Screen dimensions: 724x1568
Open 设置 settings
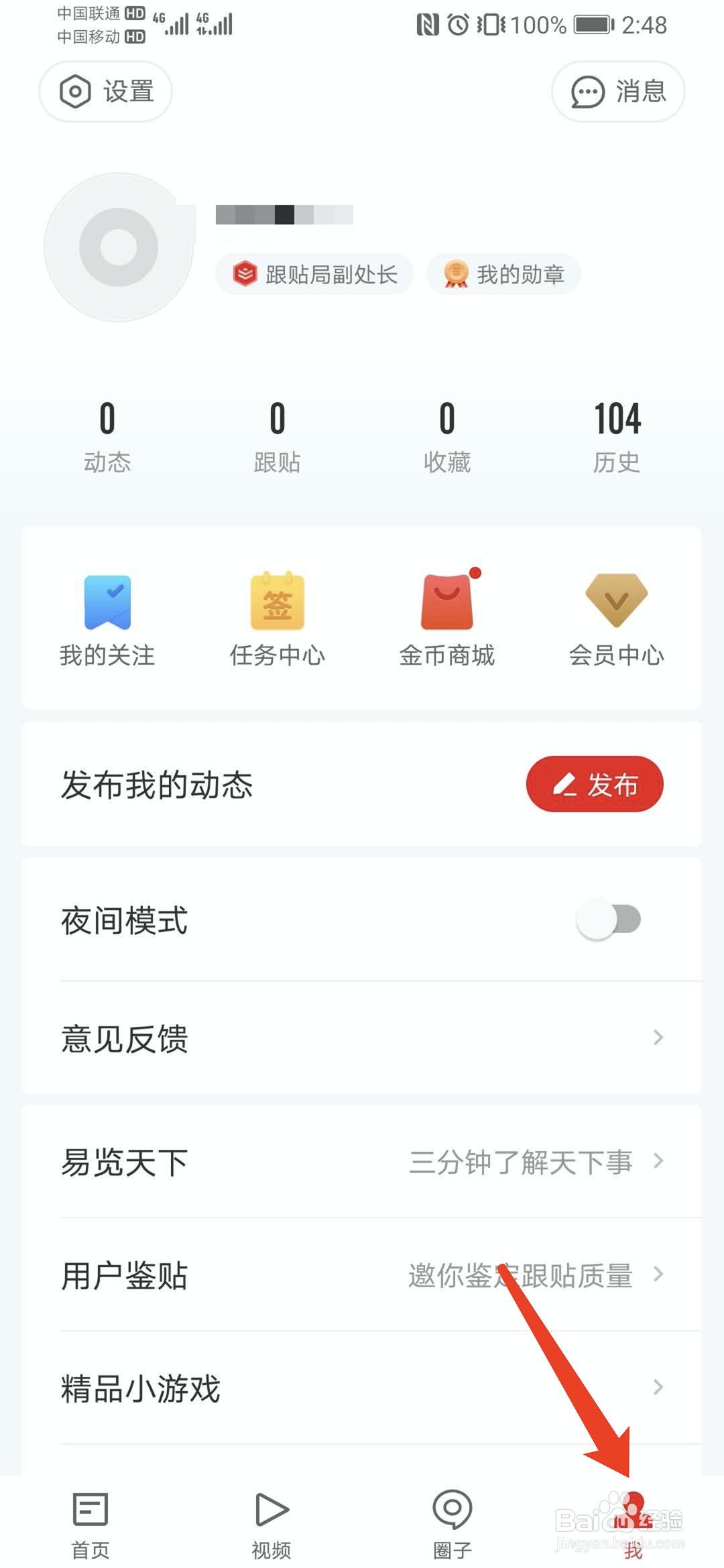pos(106,92)
